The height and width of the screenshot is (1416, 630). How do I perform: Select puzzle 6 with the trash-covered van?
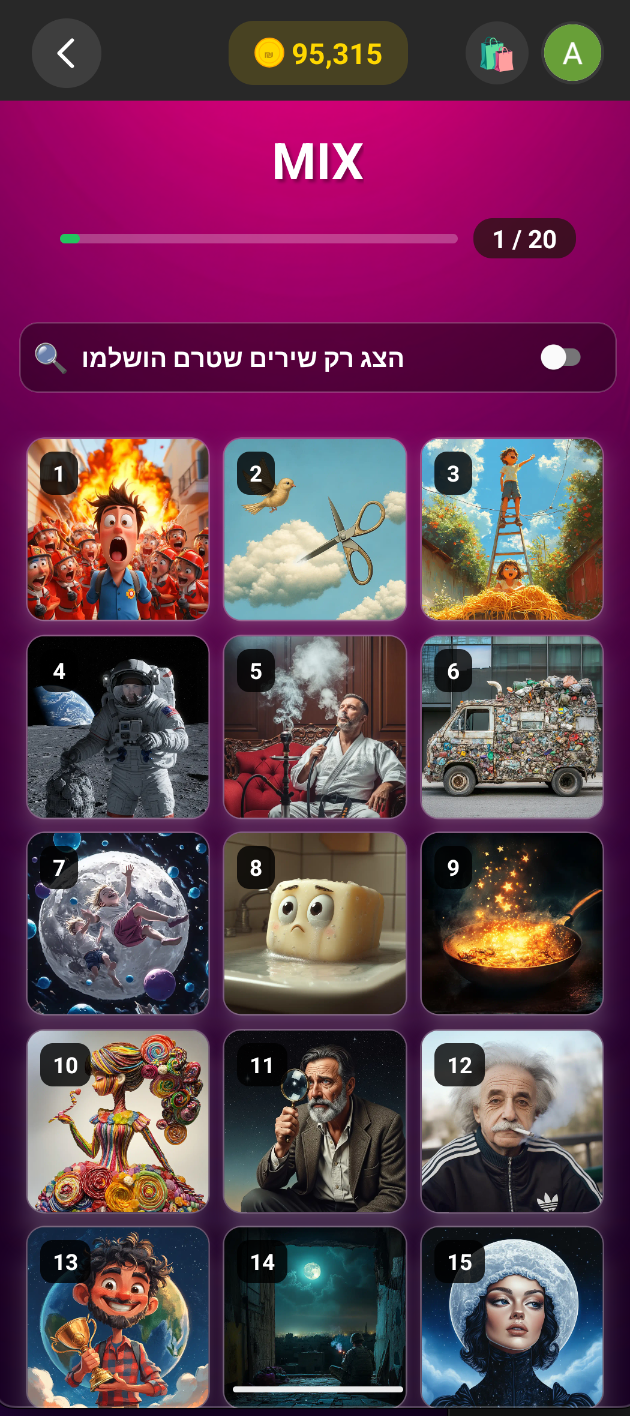click(512, 726)
